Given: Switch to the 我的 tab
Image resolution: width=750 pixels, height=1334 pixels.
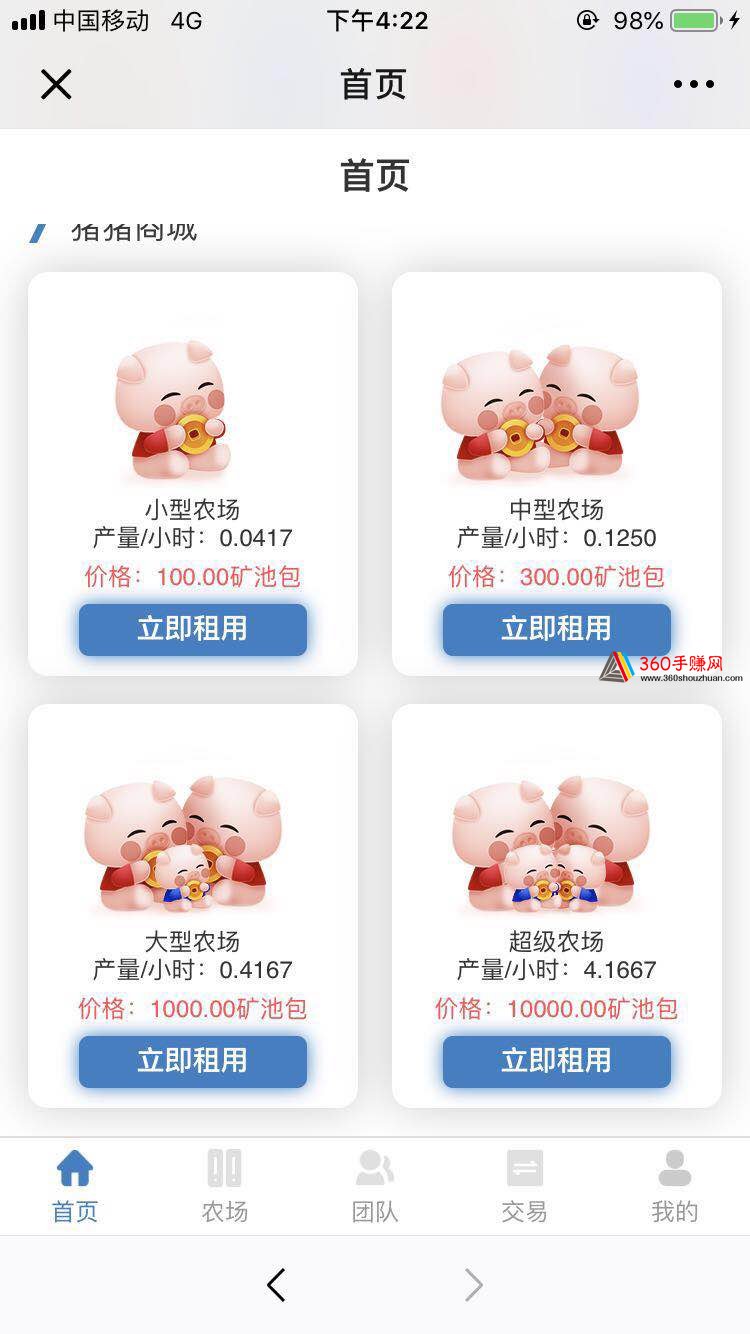Looking at the screenshot, I should tap(674, 1187).
